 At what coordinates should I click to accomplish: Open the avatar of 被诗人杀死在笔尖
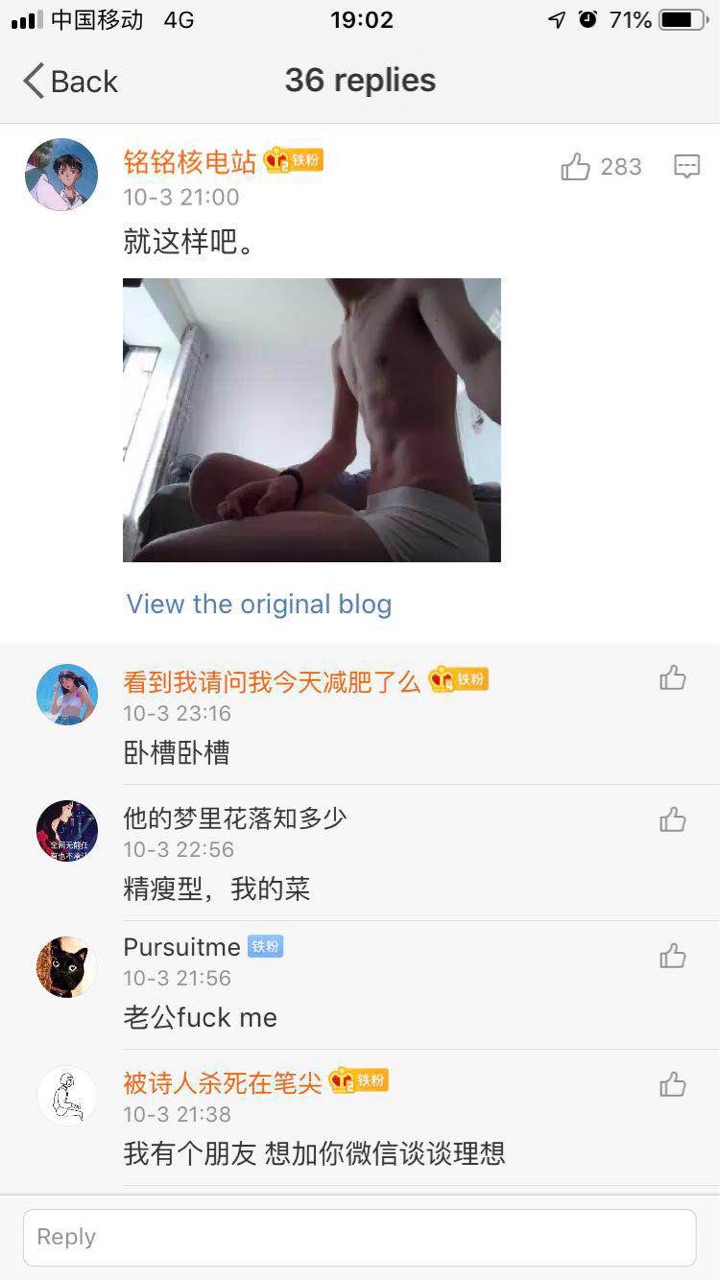pyautogui.click(x=67, y=1096)
